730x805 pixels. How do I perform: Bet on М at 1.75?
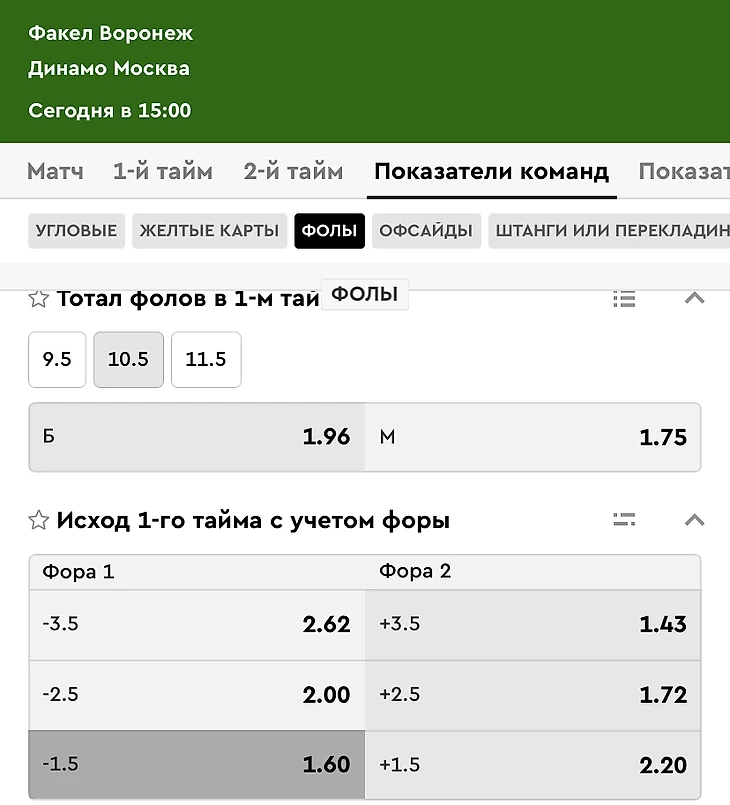coord(533,437)
